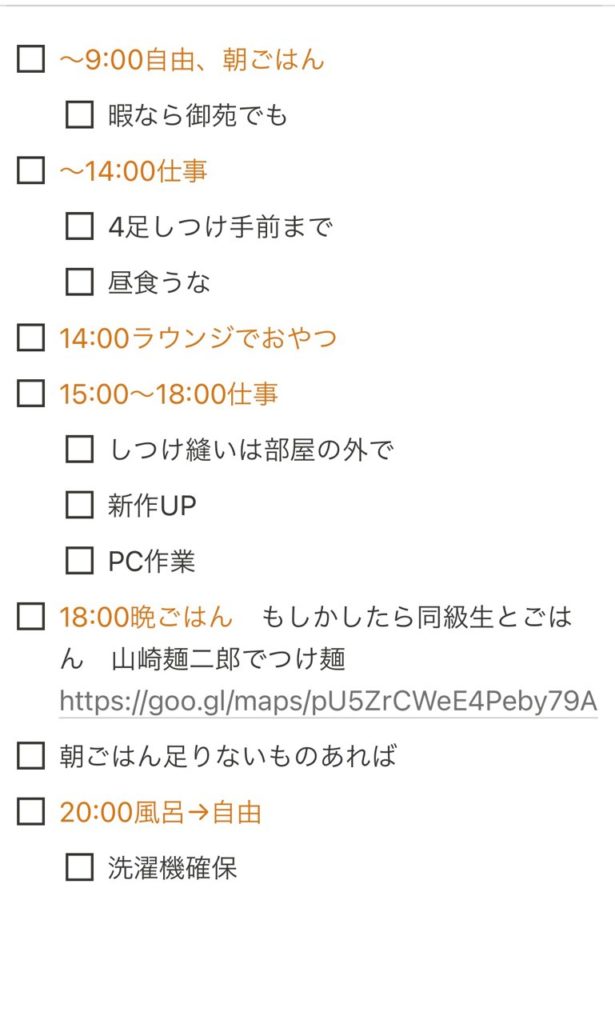Image resolution: width=615 pixels, height=1024 pixels.
Task: Check off 4足しつけ手前まで
Action: coord(79,227)
